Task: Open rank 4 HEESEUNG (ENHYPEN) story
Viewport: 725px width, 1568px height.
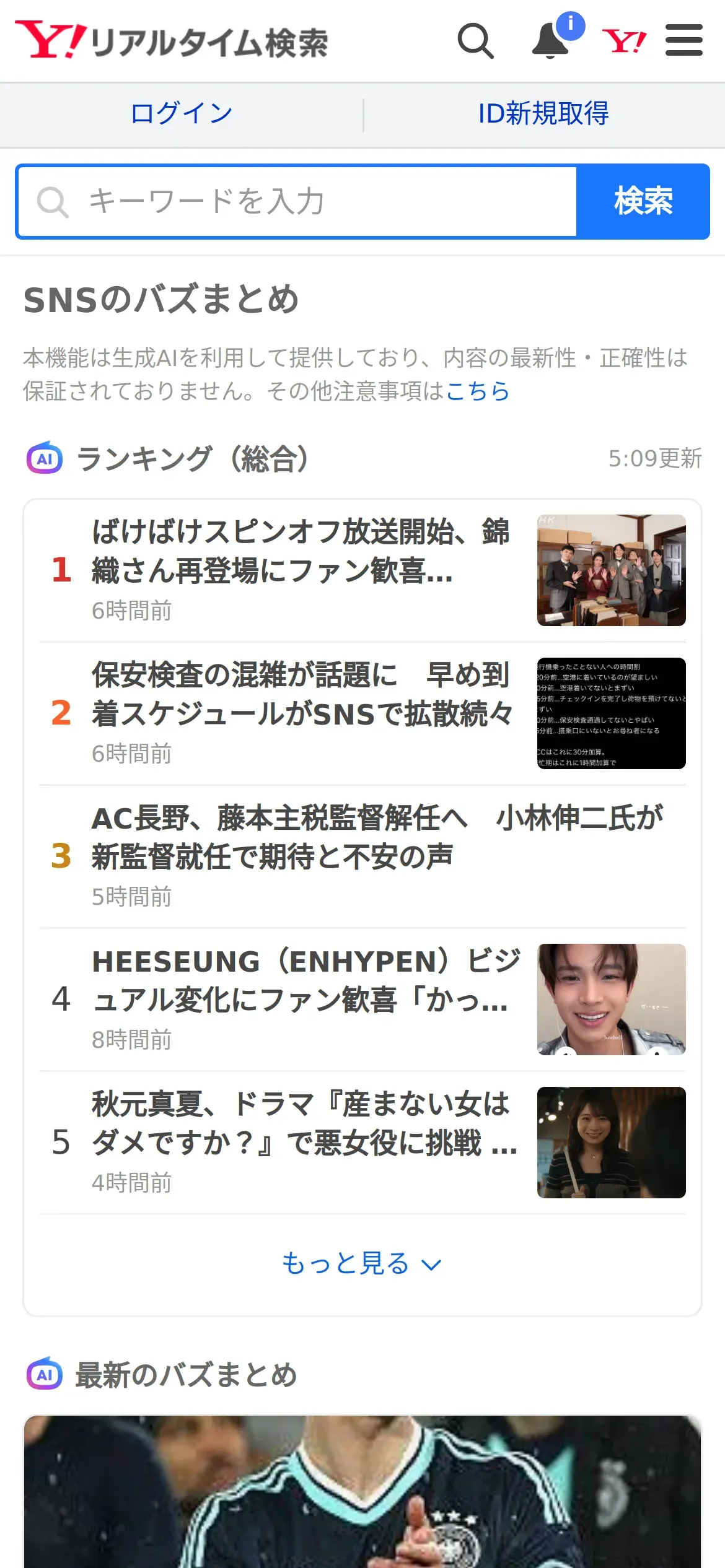Action: 362,1000
